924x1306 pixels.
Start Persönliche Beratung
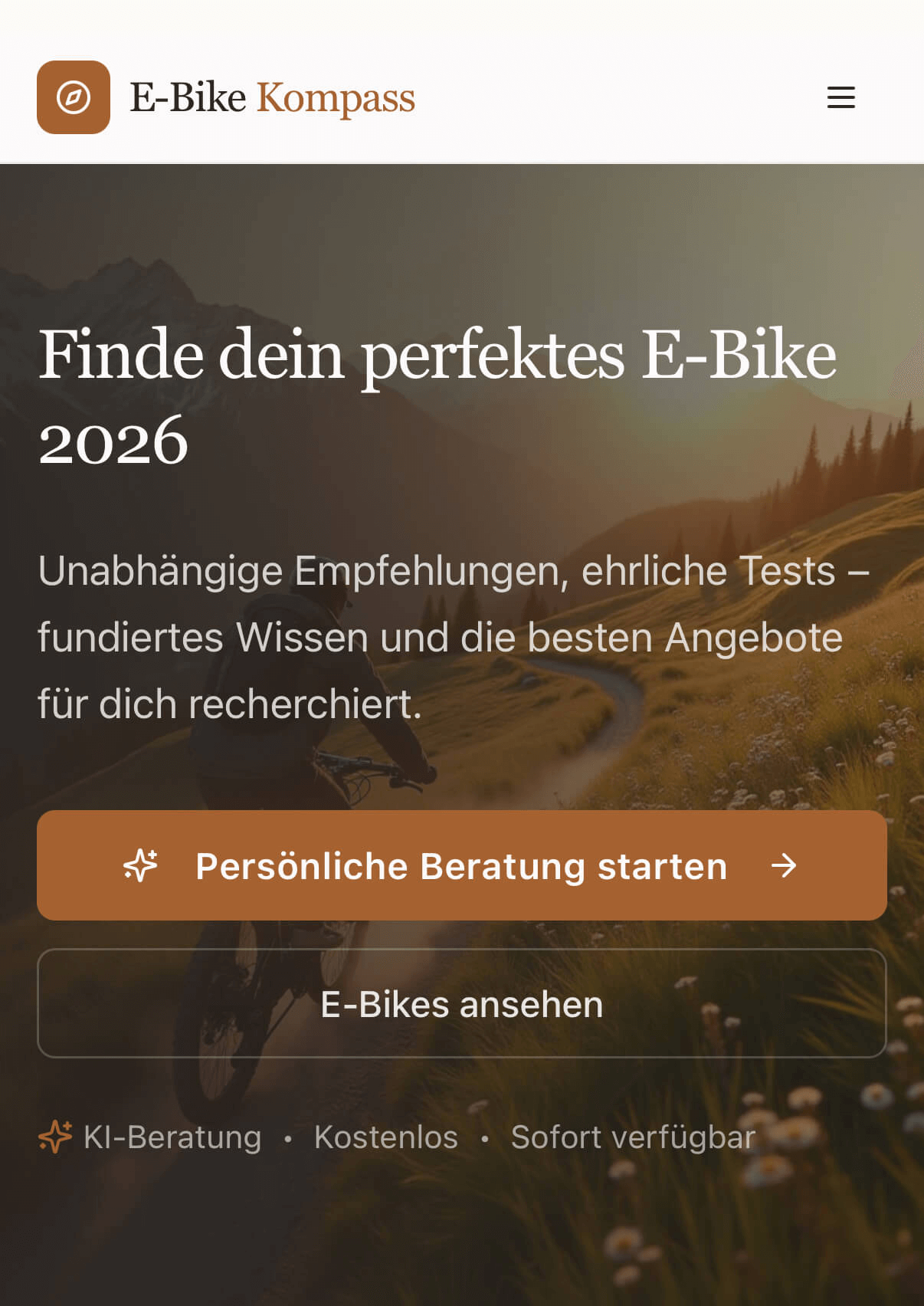pos(461,865)
